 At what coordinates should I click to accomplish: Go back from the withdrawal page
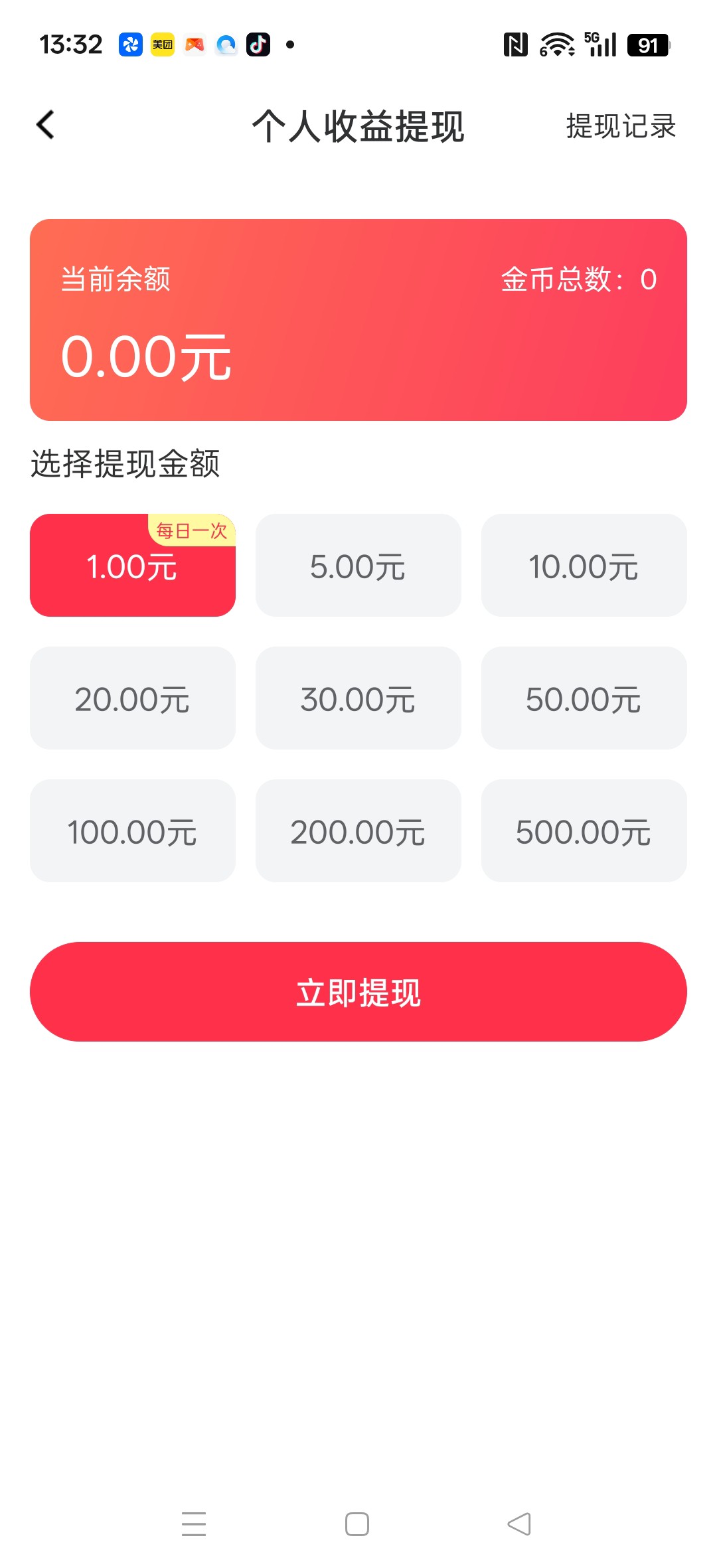click(x=45, y=125)
